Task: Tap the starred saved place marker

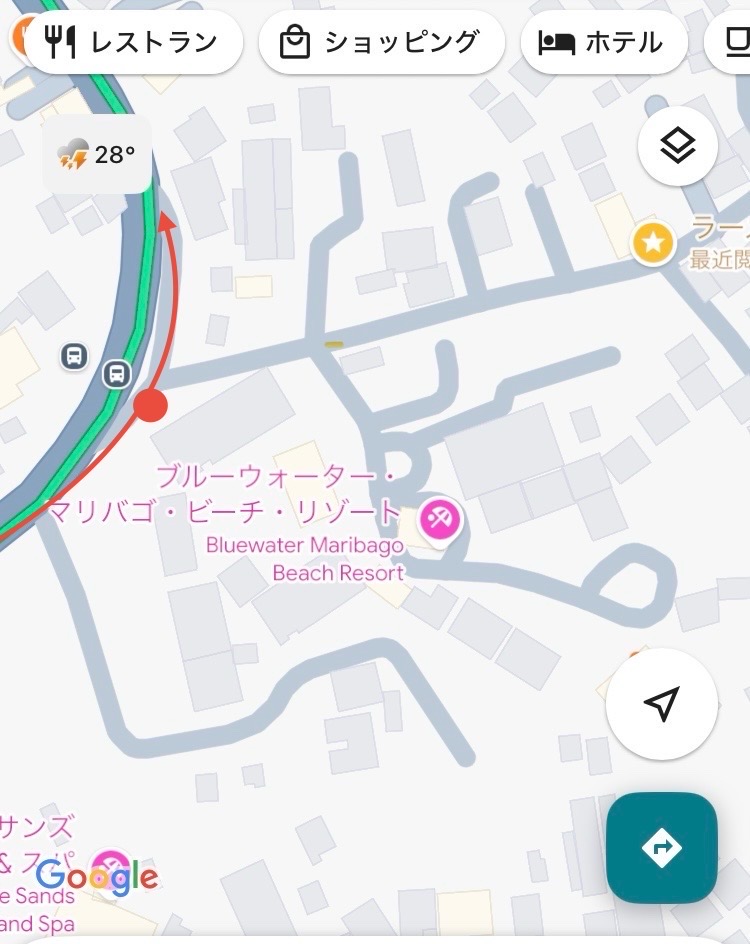Action: tap(652, 242)
